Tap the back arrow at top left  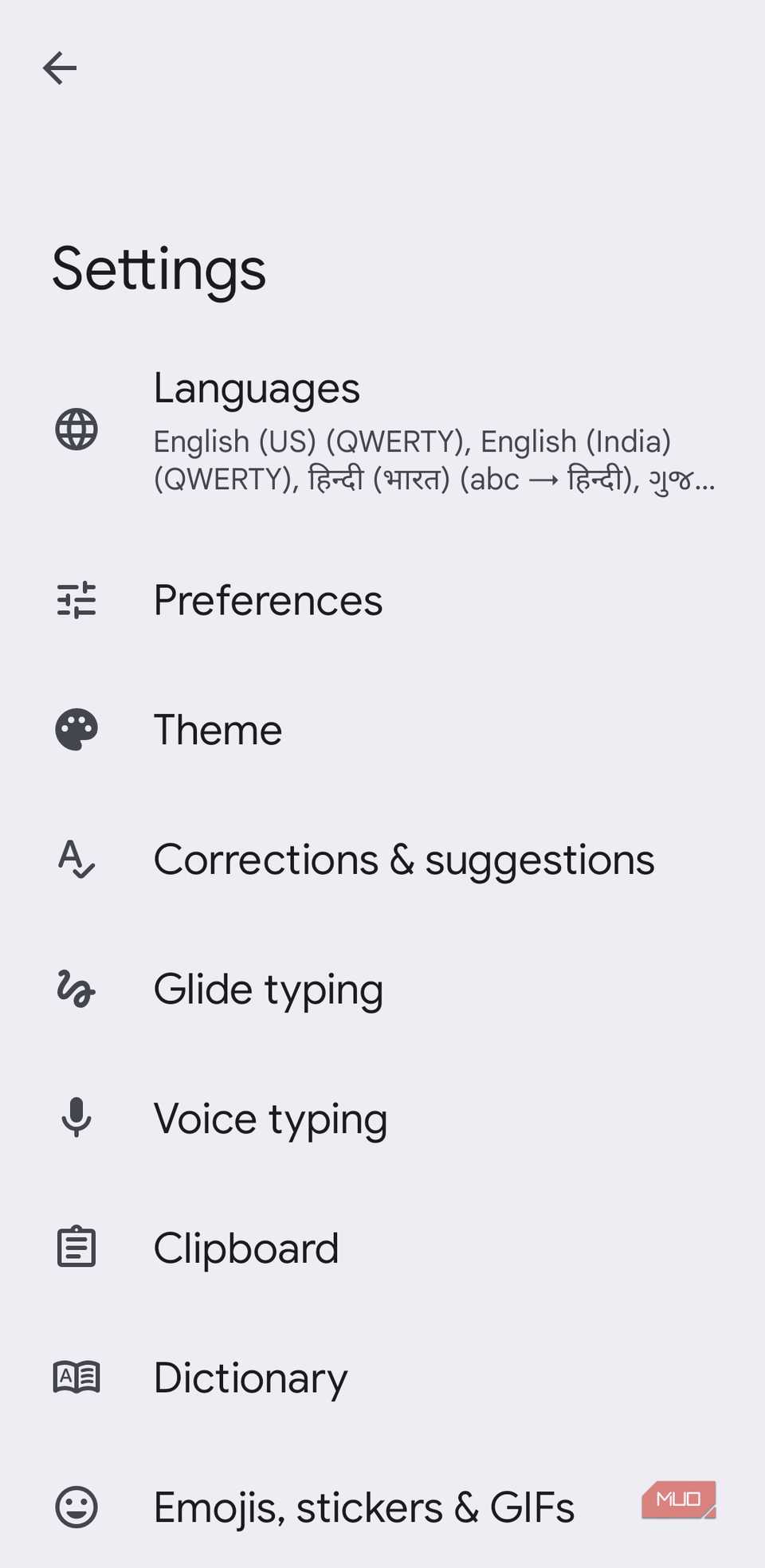click(x=60, y=68)
